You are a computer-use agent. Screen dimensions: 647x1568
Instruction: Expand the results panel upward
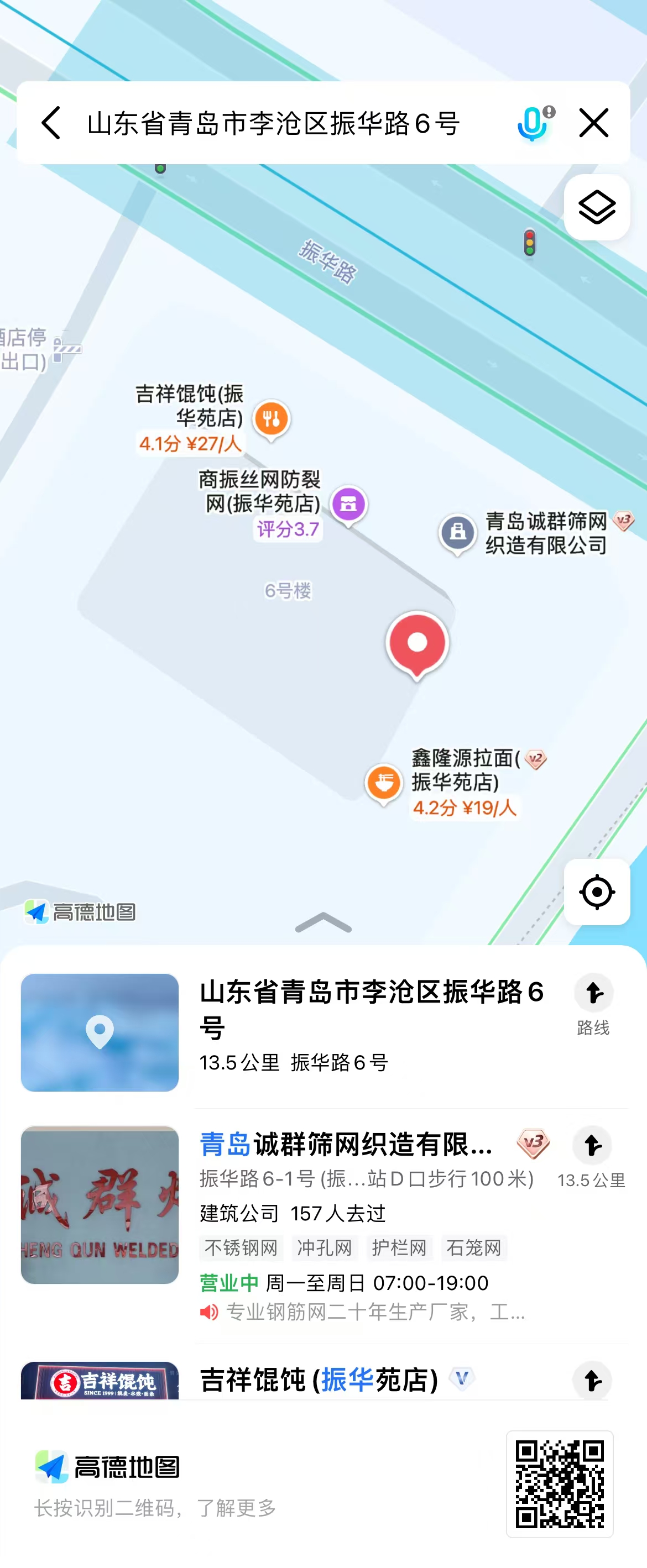(323, 923)
